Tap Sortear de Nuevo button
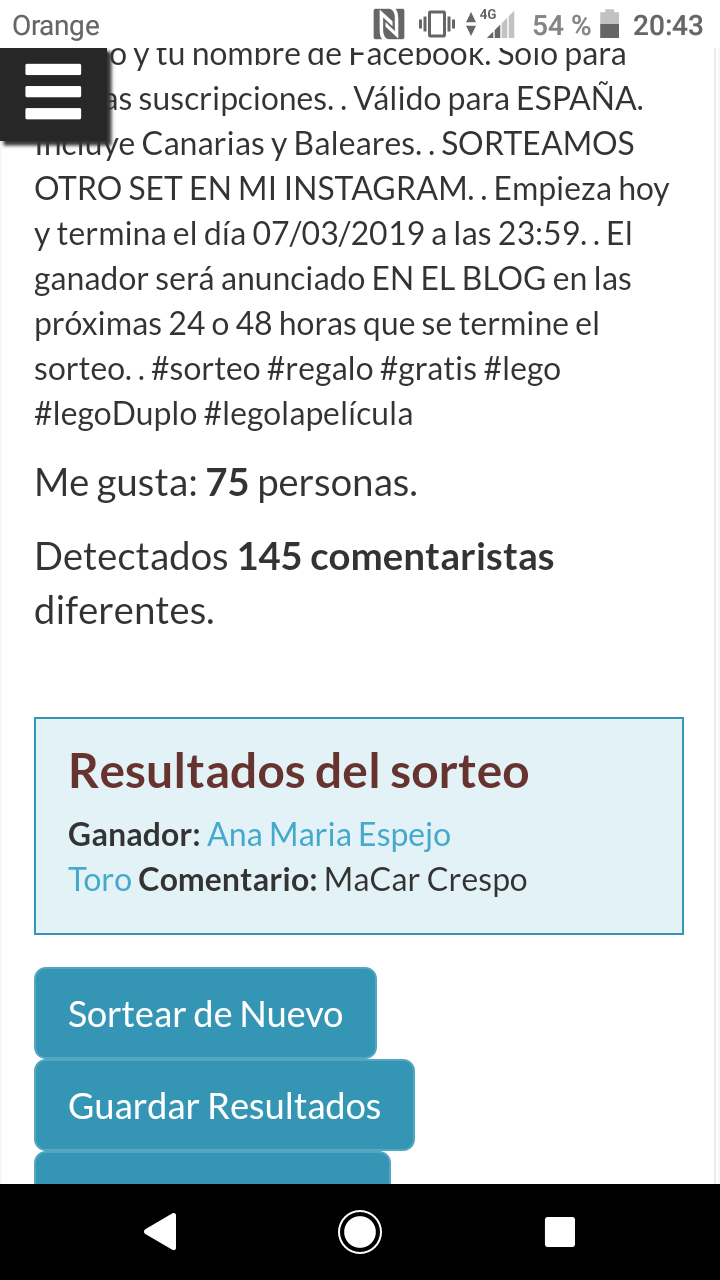 pos(205,1014)
